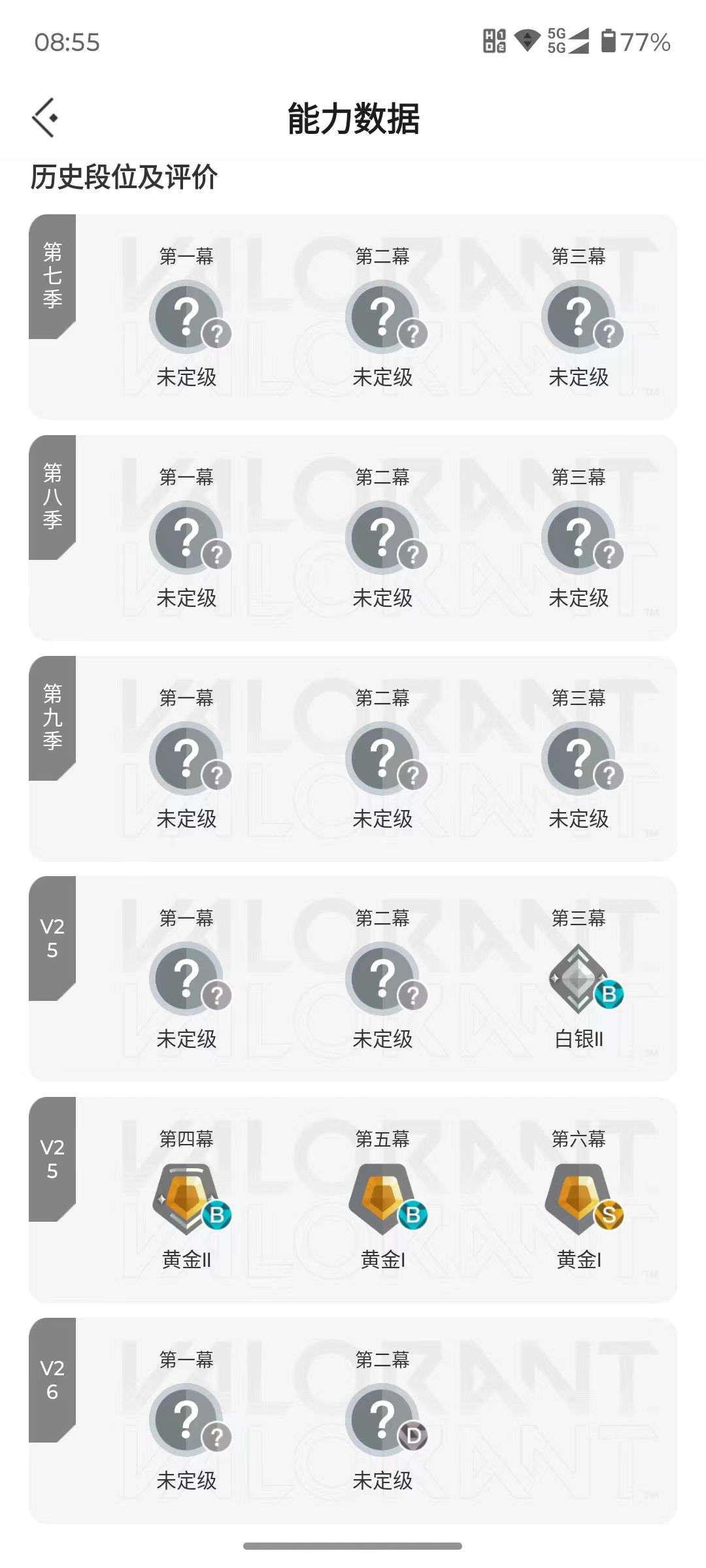This screenshot has width=706, height=1568.
Task: Select the unranked badge in 第八季 第二幕
Action: [383, 536]
